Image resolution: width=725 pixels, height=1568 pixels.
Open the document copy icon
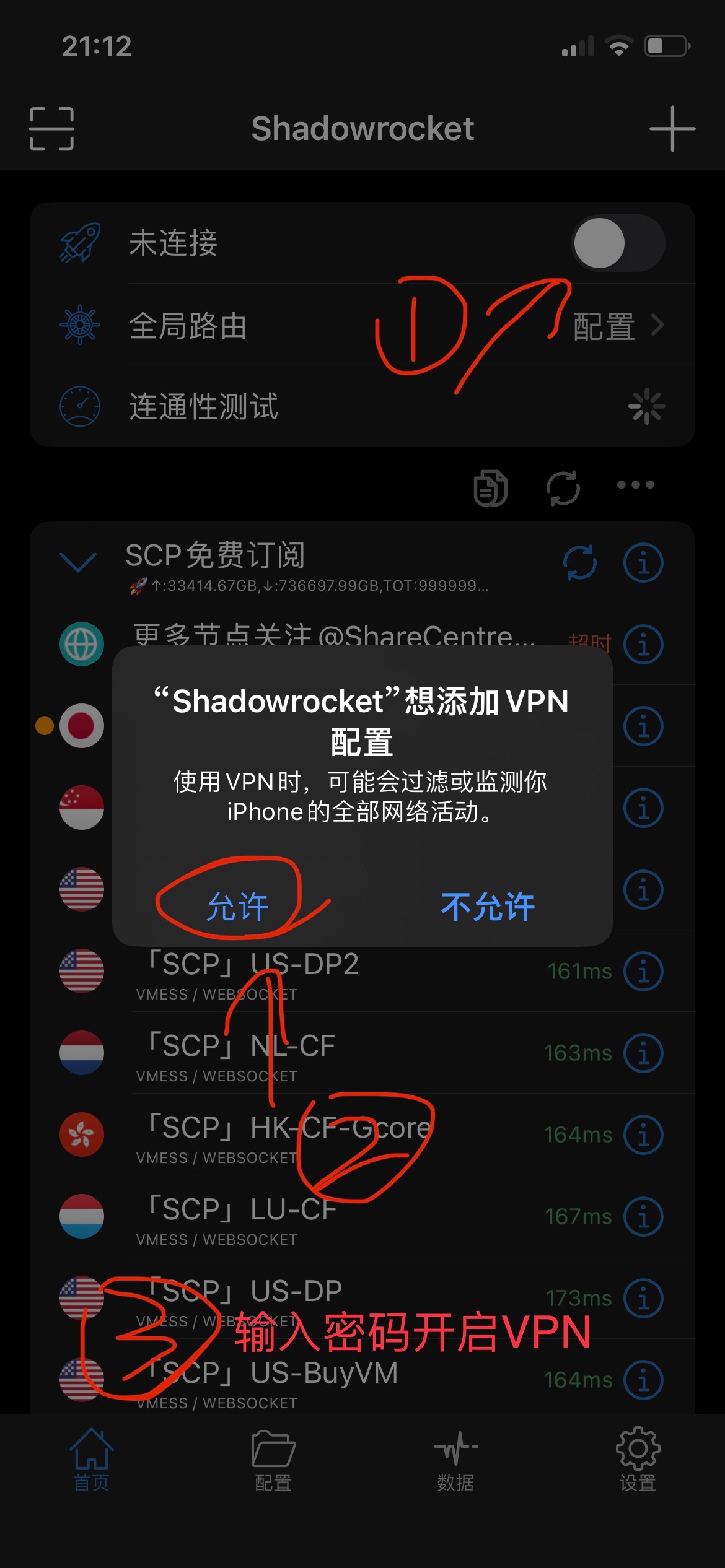click(490, 488)
